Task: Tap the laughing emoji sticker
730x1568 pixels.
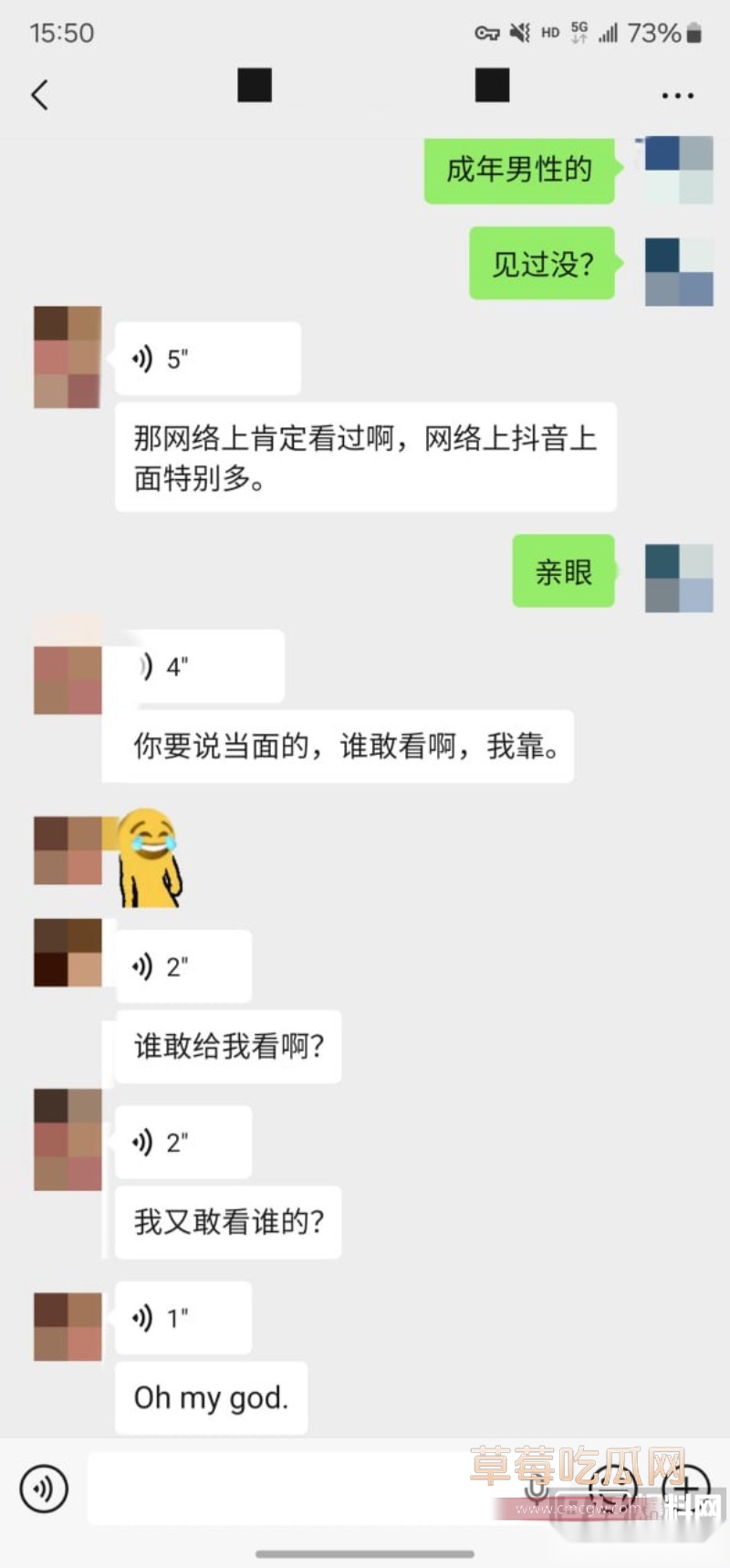Action: pos(149,856)
